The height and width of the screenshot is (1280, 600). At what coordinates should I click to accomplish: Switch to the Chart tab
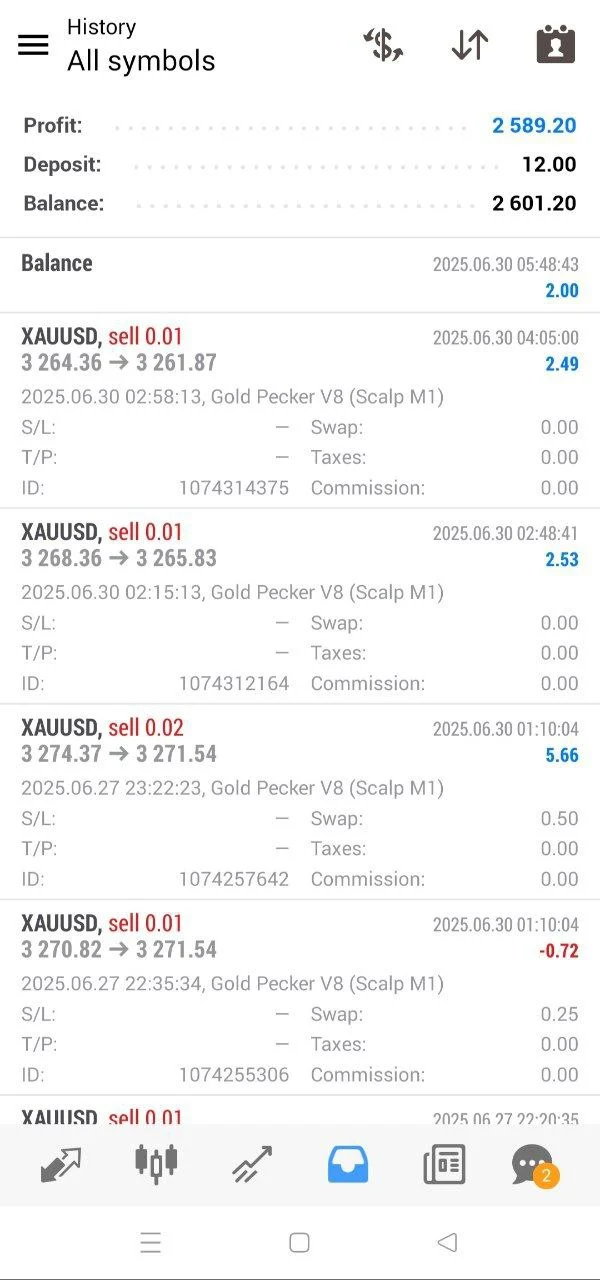click(156, 1163)
